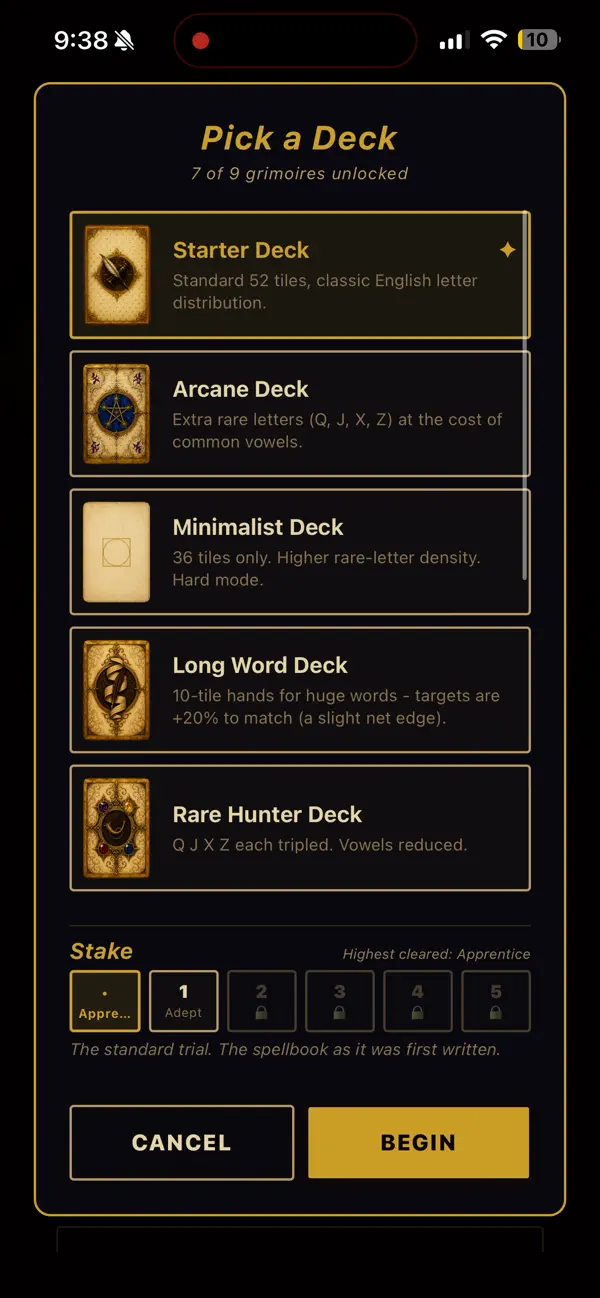Tap the locked stake 4

pos(417,1001)
